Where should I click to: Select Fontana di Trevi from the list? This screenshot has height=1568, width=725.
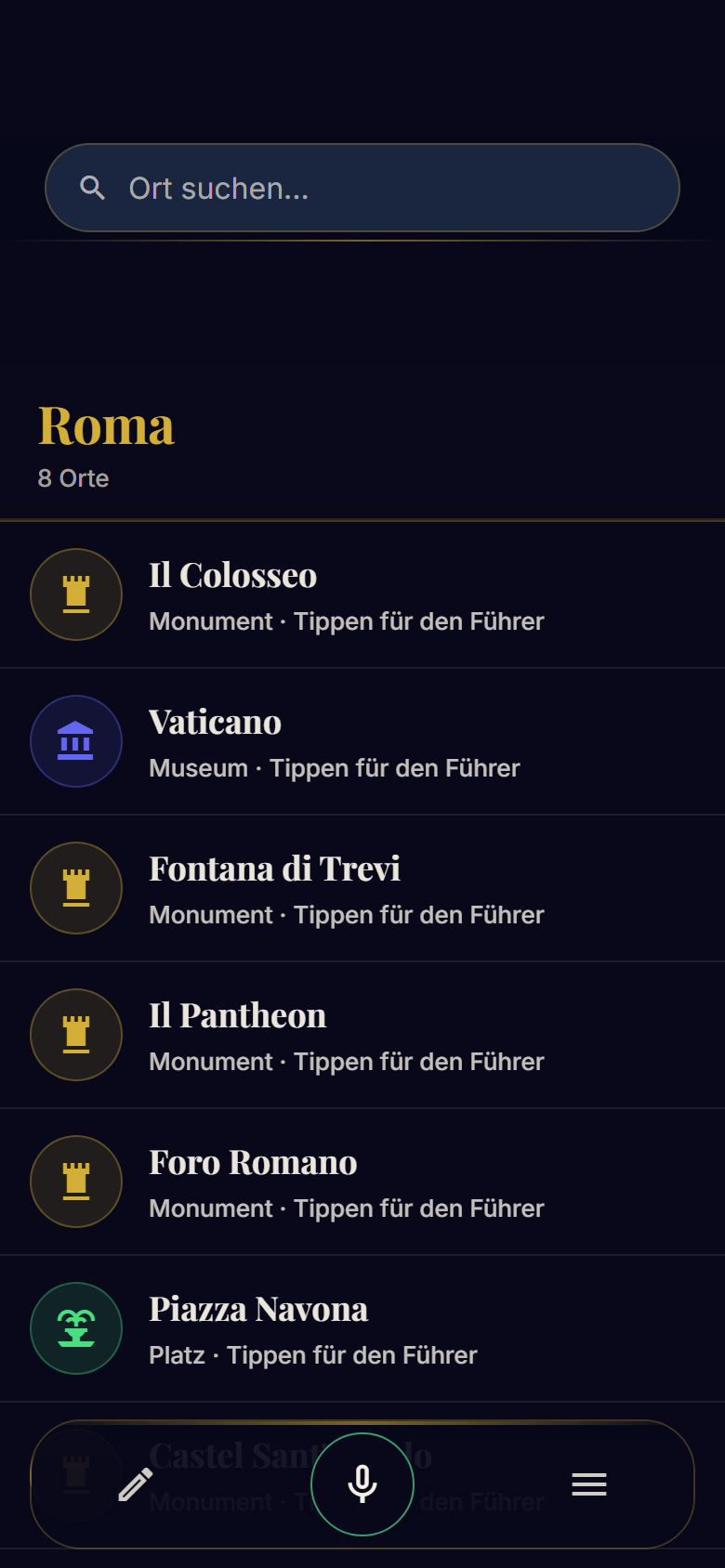[362, 888]
